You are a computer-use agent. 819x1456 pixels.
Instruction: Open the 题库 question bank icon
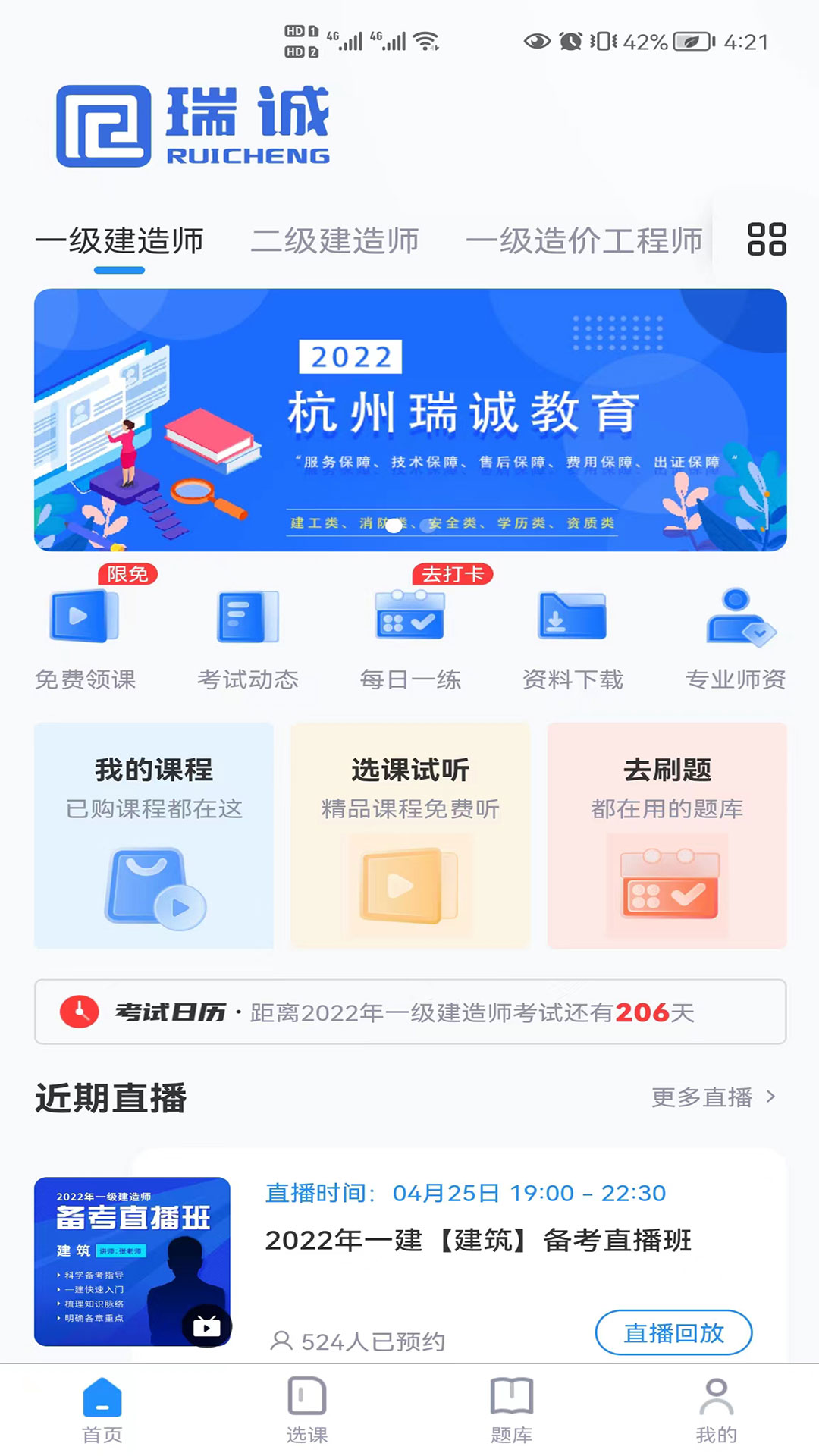click(x=510, y=1407)
